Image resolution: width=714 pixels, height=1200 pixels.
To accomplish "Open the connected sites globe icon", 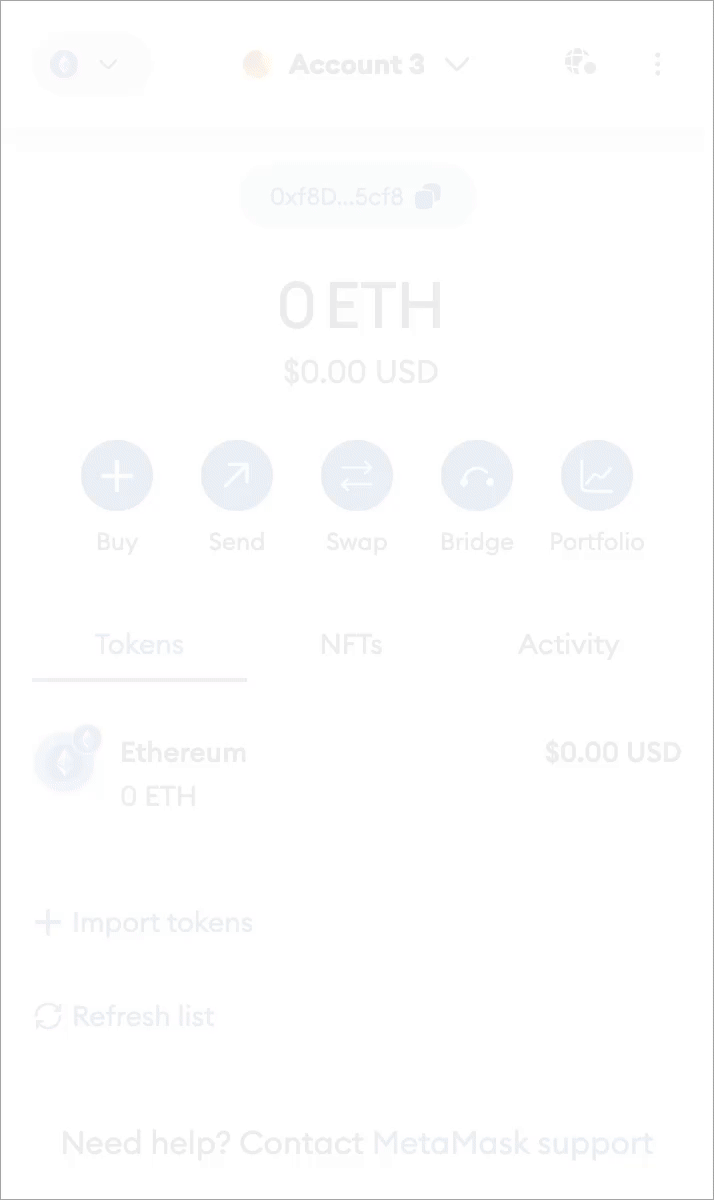I will click(580, 64).
